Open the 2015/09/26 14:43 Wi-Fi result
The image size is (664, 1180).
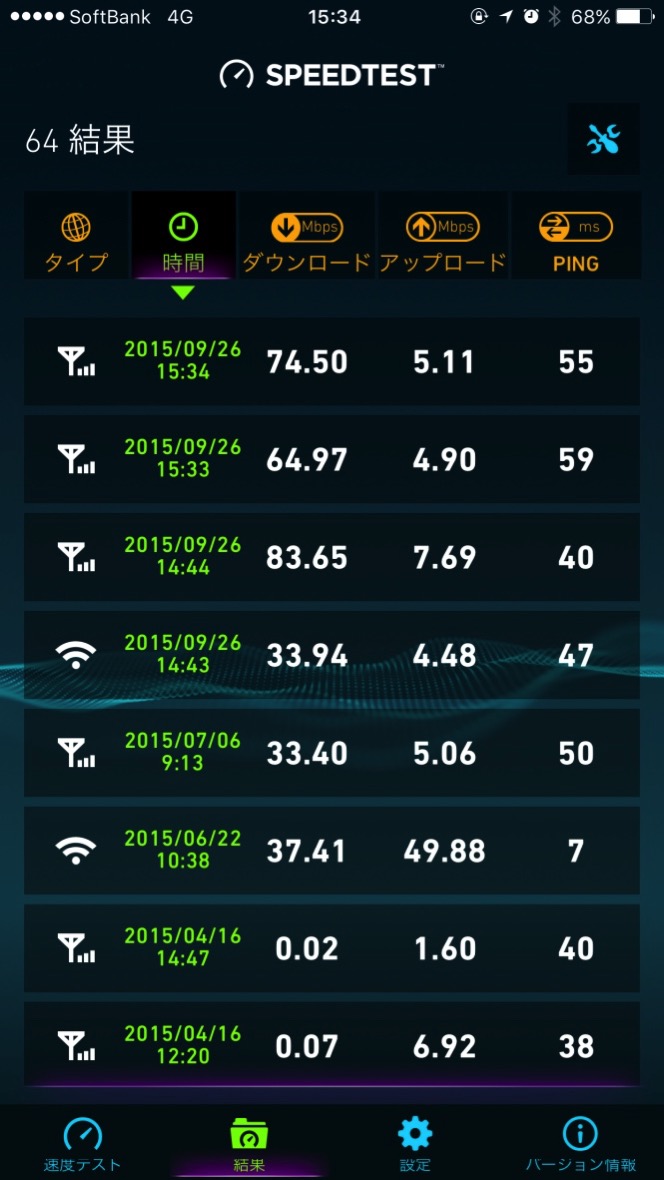point(332,655)
